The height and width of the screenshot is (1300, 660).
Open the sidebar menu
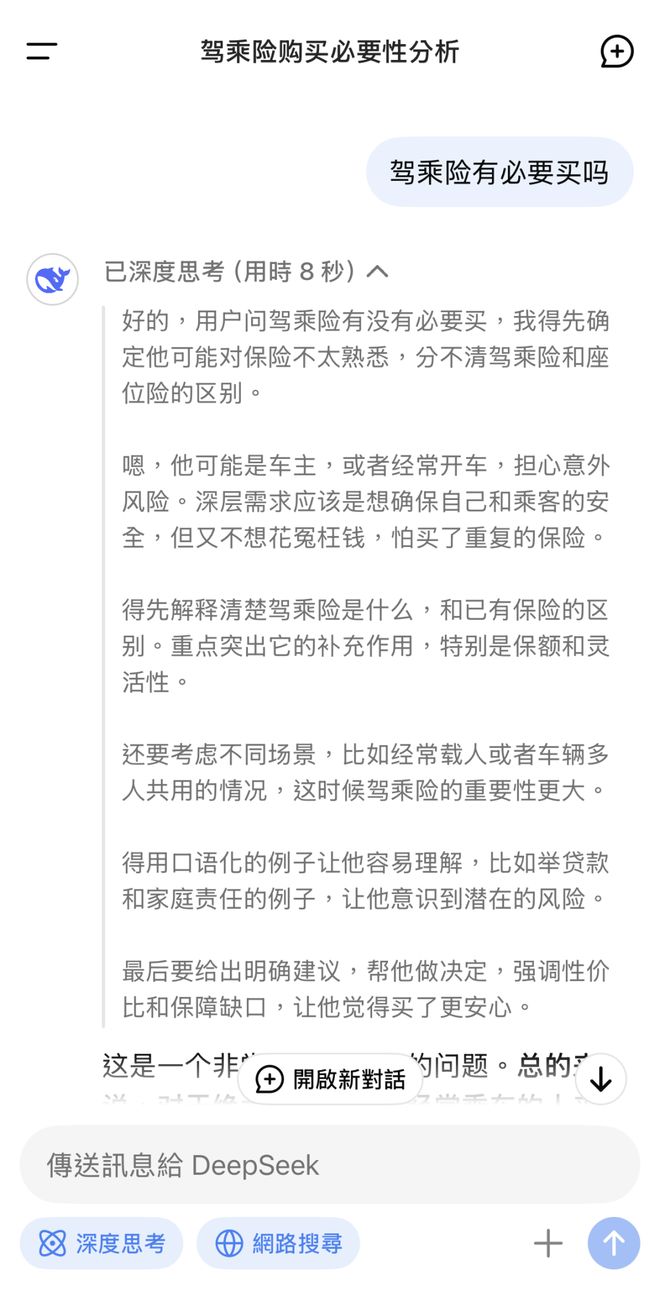tap(42, 52)
